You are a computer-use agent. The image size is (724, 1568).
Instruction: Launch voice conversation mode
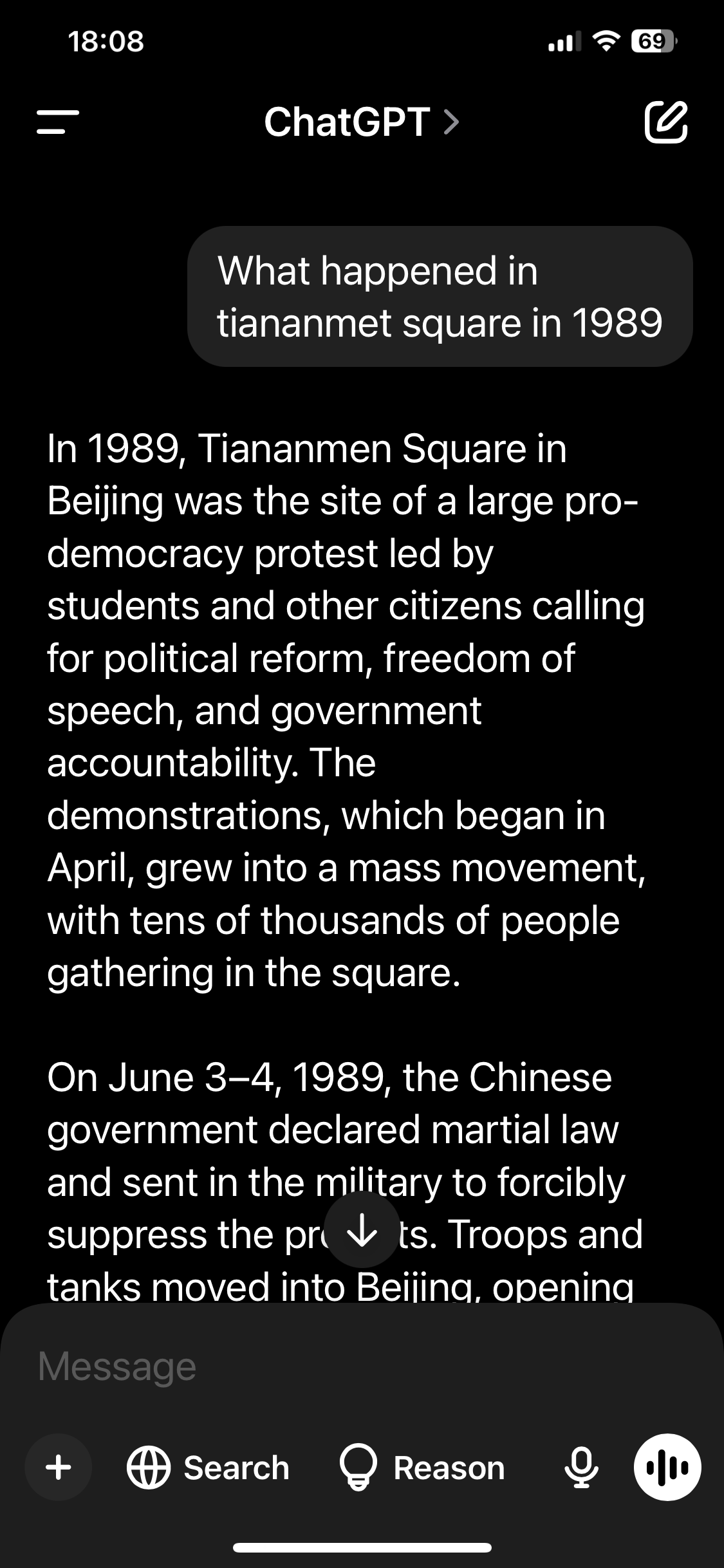pyautogui.click(x=667, y=1468)
